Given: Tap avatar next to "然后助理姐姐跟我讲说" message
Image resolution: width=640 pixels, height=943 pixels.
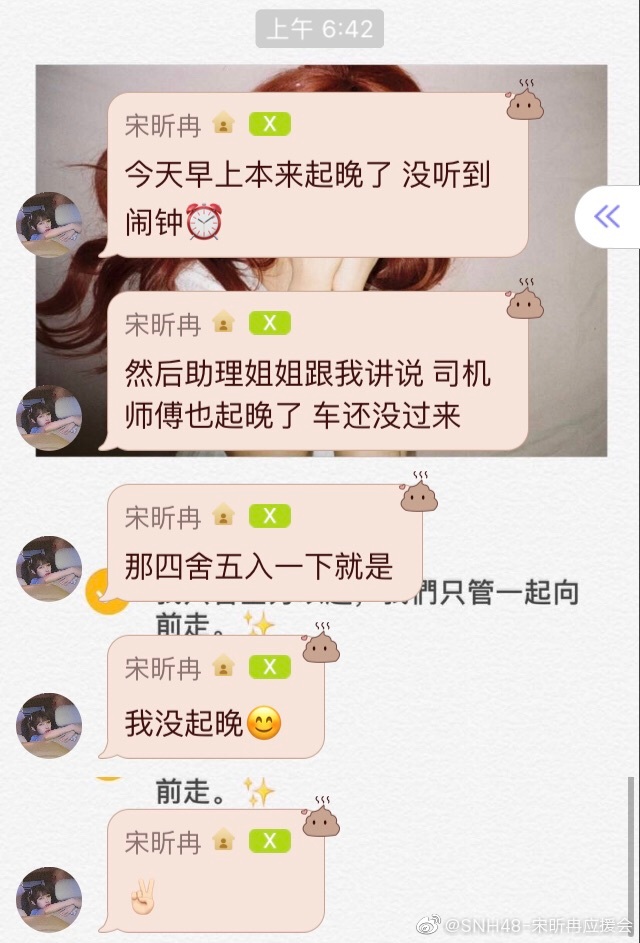Looking at the screenshot, I should click(49, 417).
